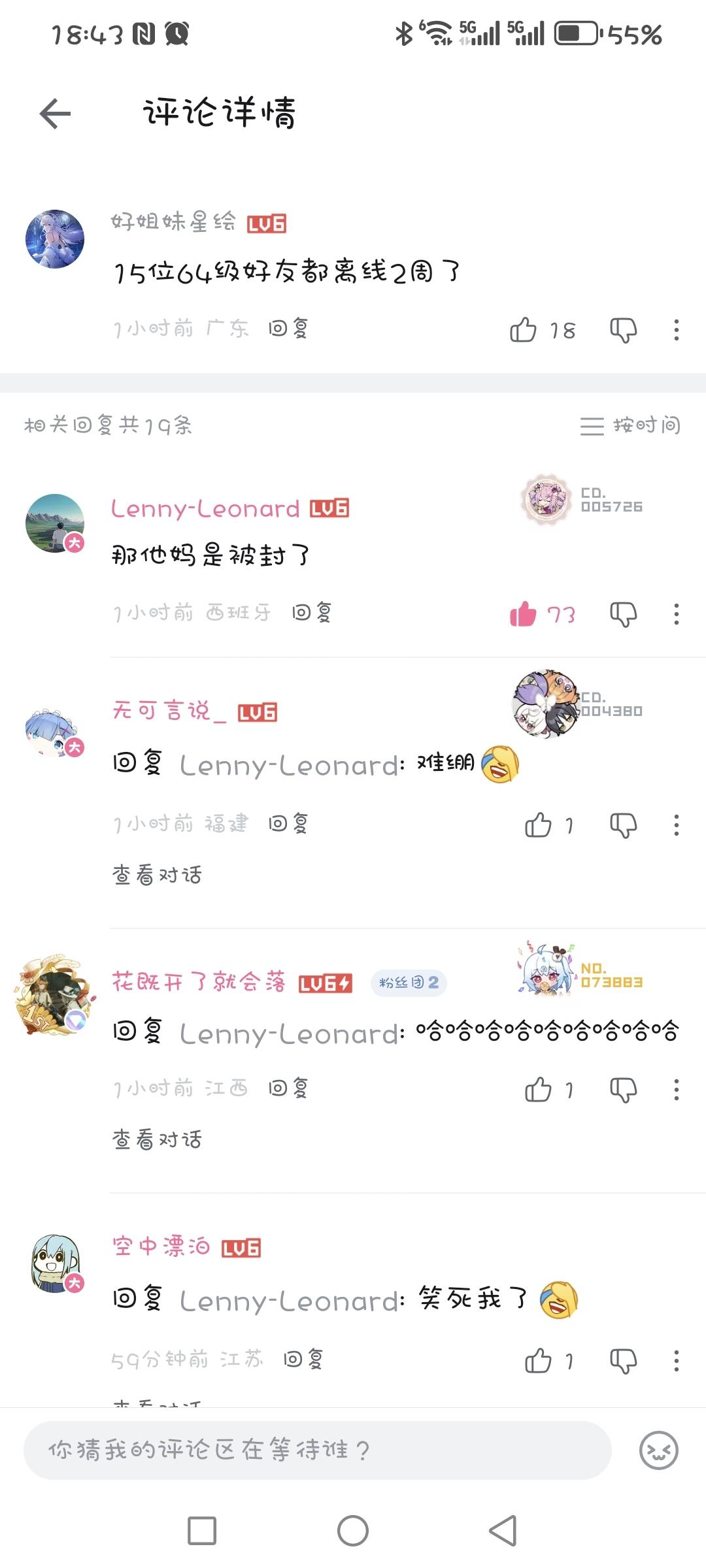Tap the comment input box

tap(317, 1450)
